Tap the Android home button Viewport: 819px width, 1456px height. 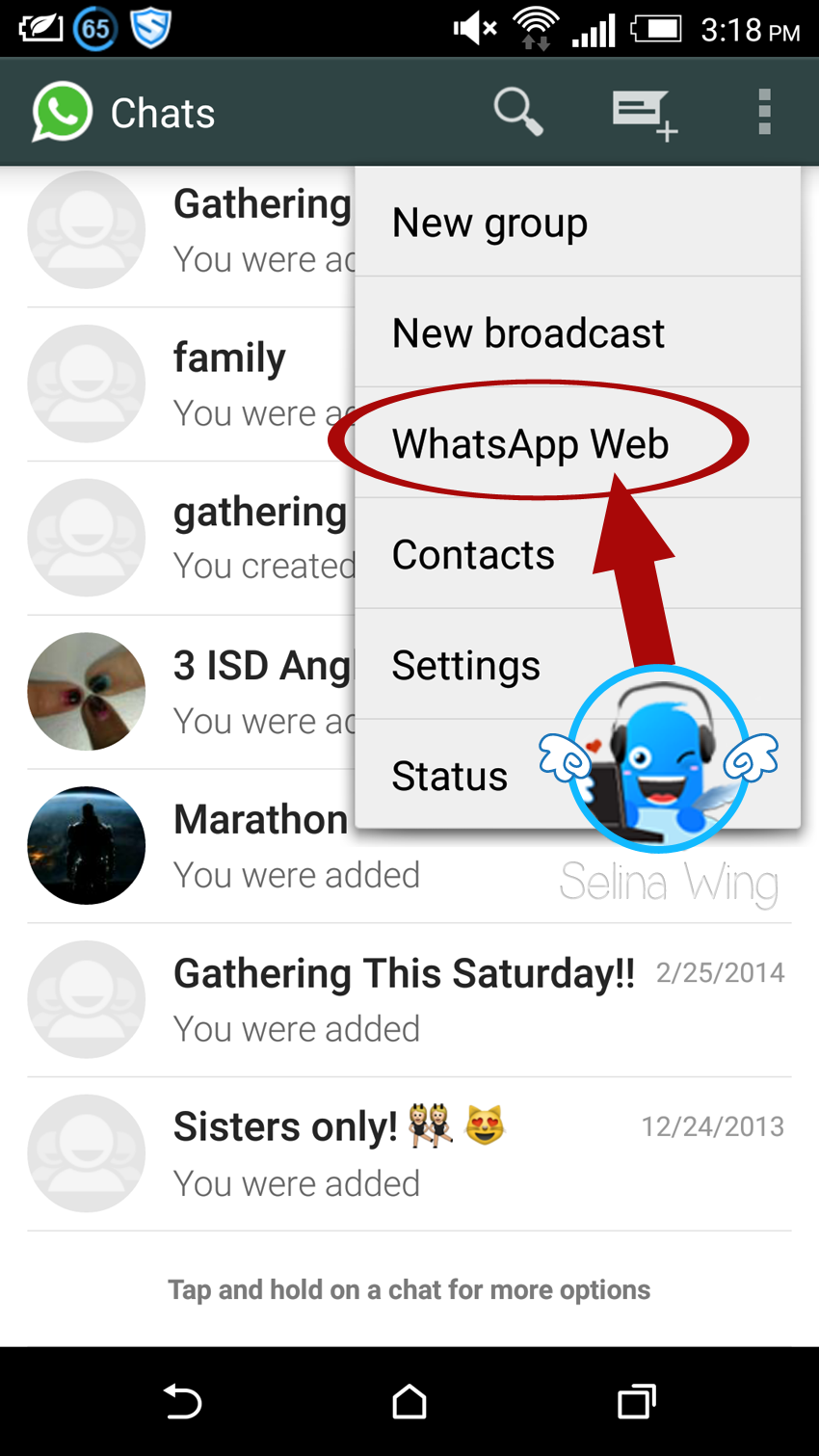409,1402
